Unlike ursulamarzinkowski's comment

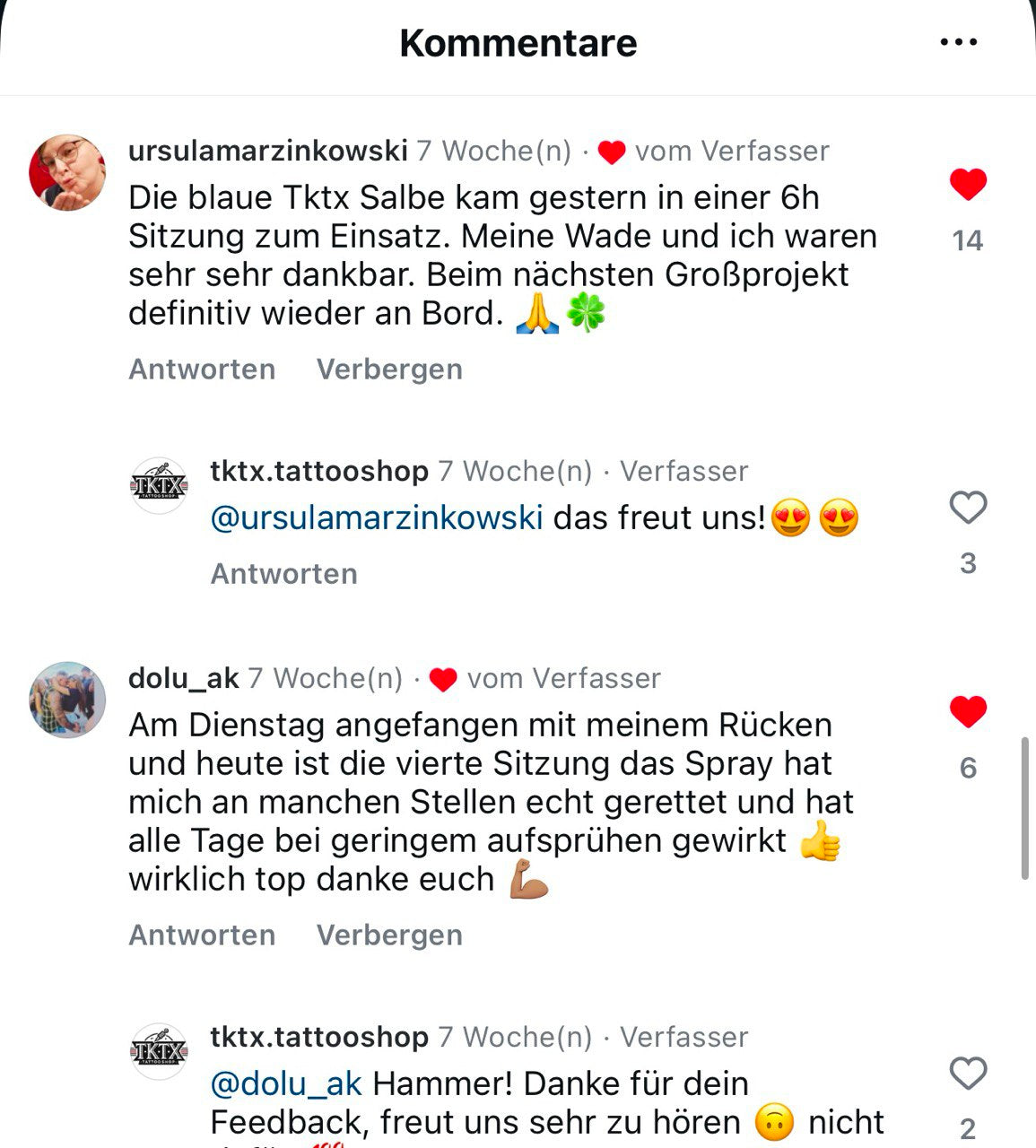(x=968, y=185)
